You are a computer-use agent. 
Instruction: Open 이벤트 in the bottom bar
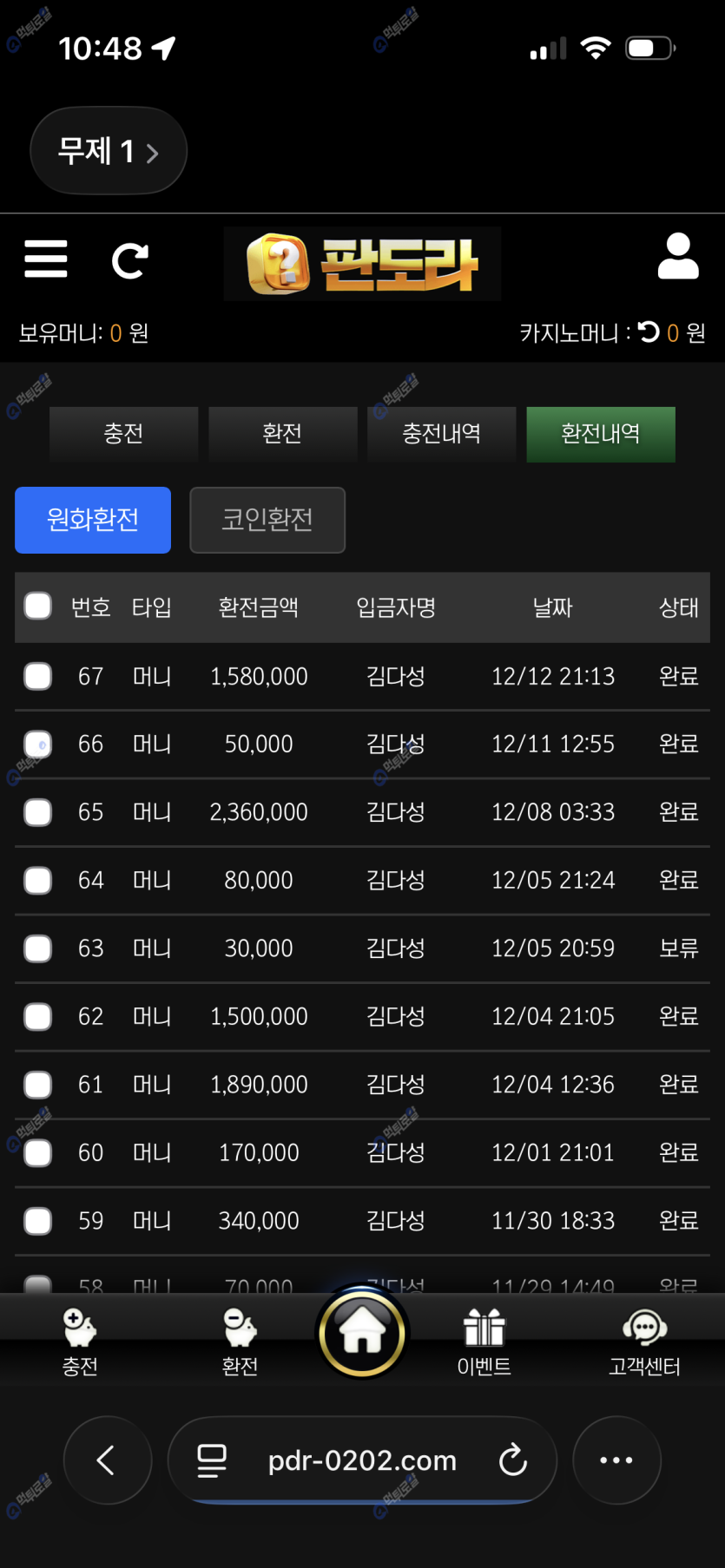[x=484, y=1342]
